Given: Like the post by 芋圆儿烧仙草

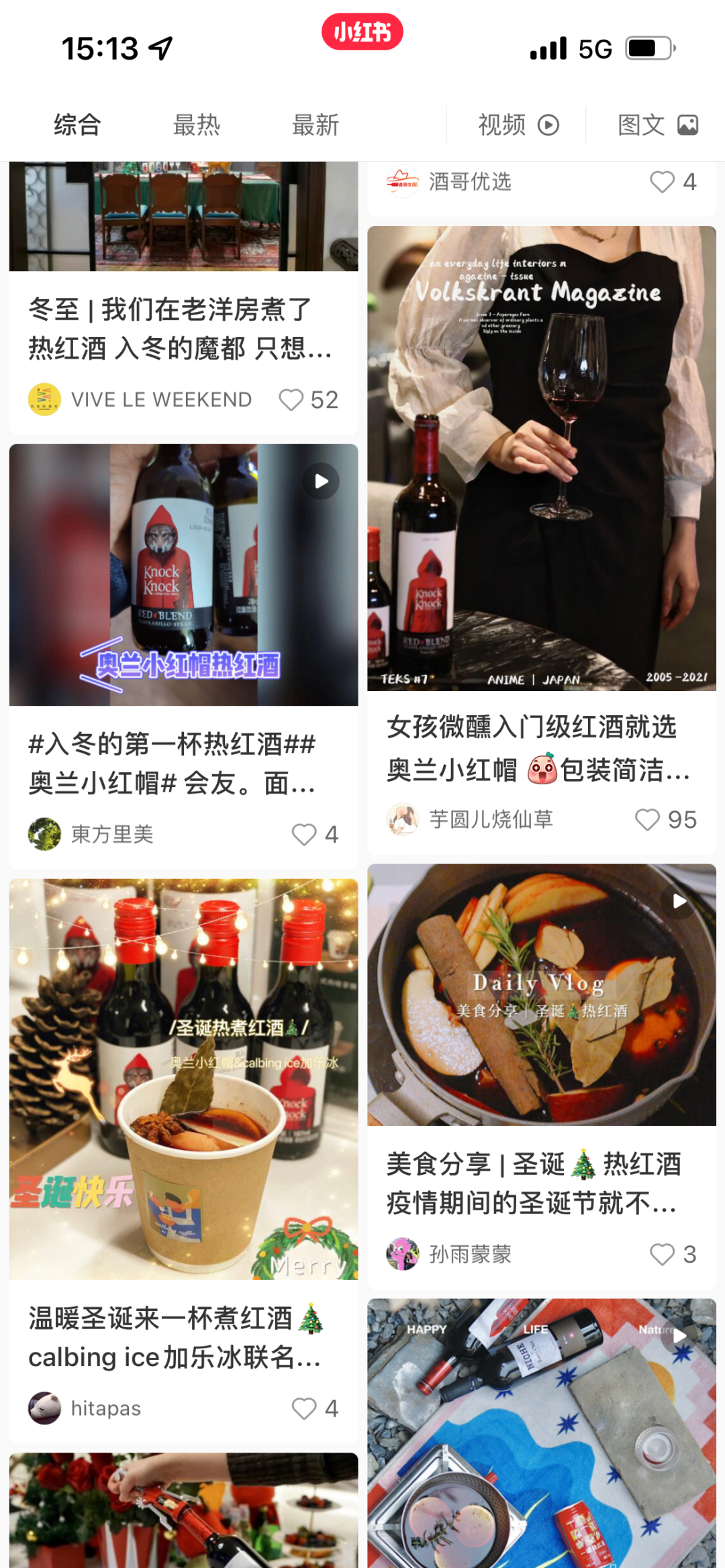Looking at the screenshot, I should [648, 820].
